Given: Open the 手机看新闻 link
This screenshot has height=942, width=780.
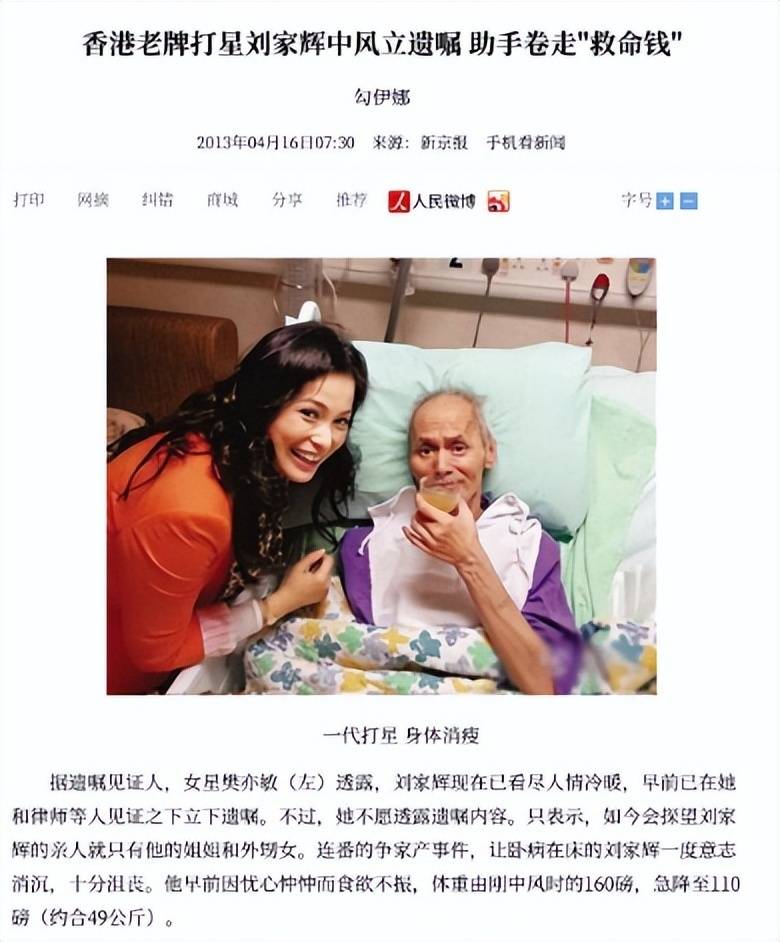Looking at the screenshot, I should [525, 142].
